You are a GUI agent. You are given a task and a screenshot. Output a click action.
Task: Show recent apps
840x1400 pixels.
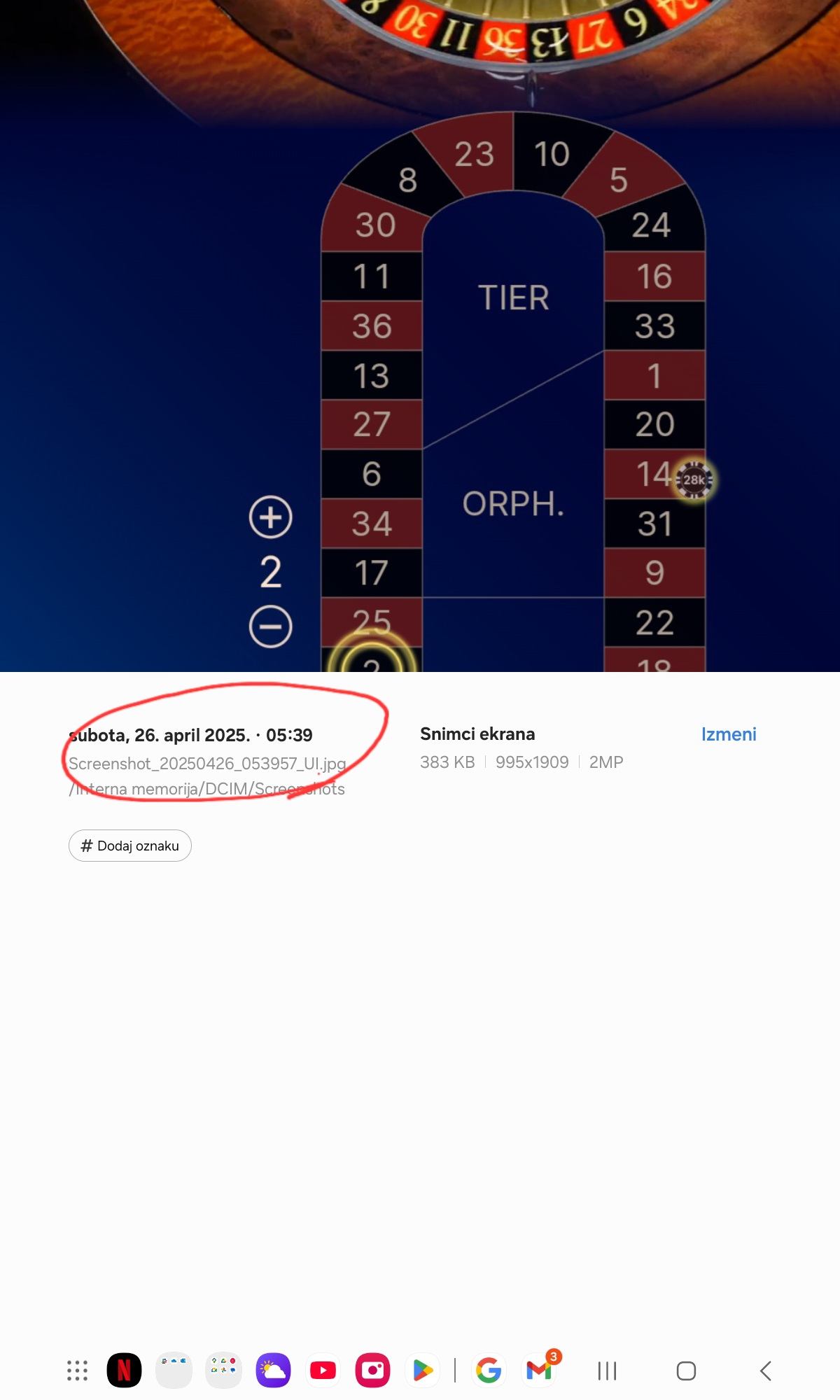point(607,1371)
